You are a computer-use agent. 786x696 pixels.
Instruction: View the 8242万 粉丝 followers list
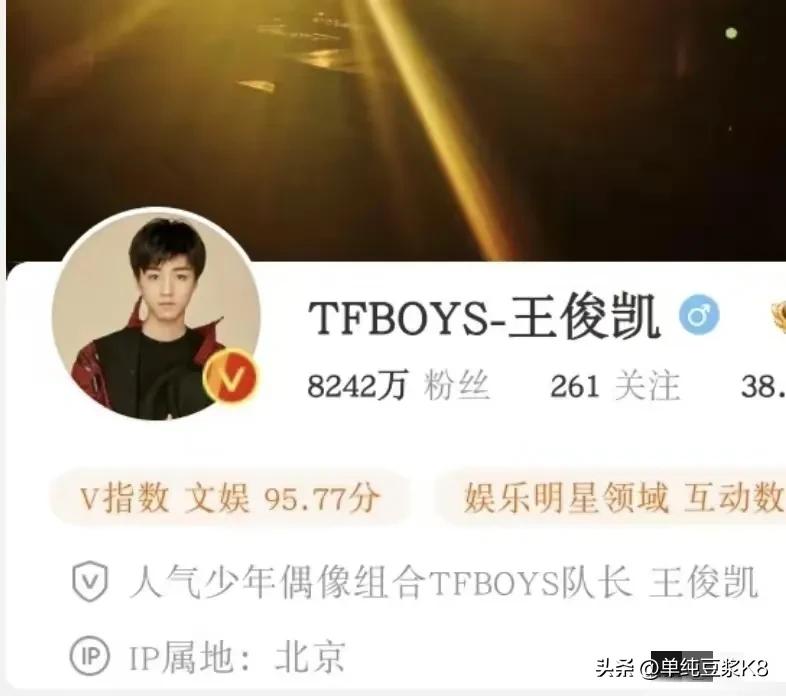click(x=398, y=385)
